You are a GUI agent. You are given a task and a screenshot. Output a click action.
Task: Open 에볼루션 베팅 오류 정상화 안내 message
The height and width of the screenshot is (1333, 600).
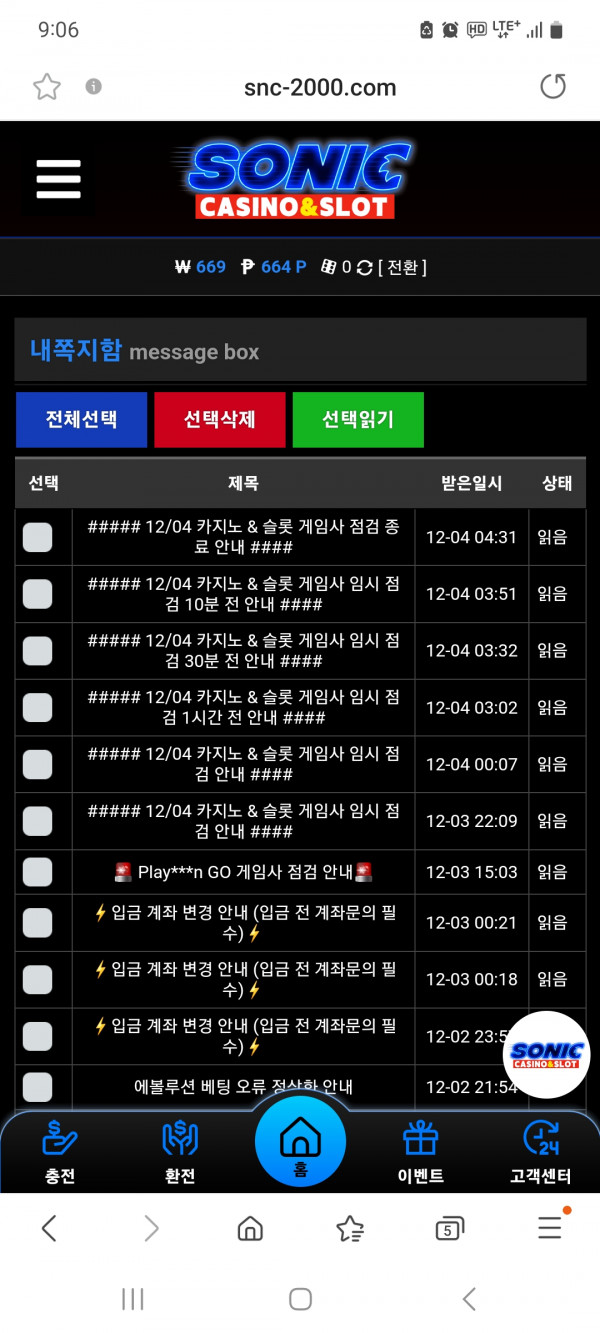click(243, 1086)
